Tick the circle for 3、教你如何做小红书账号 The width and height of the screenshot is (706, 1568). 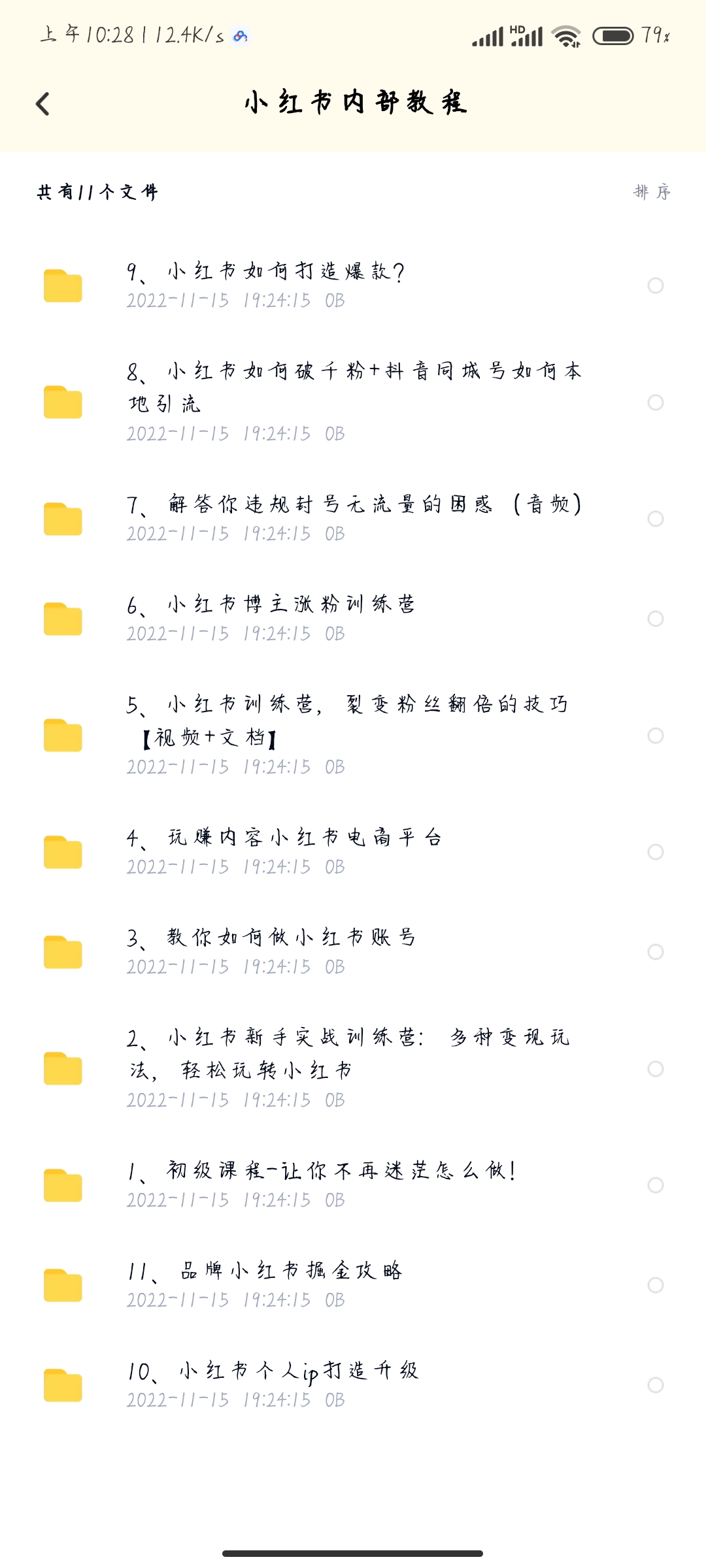pyautogui.click(x=656, y=952)
